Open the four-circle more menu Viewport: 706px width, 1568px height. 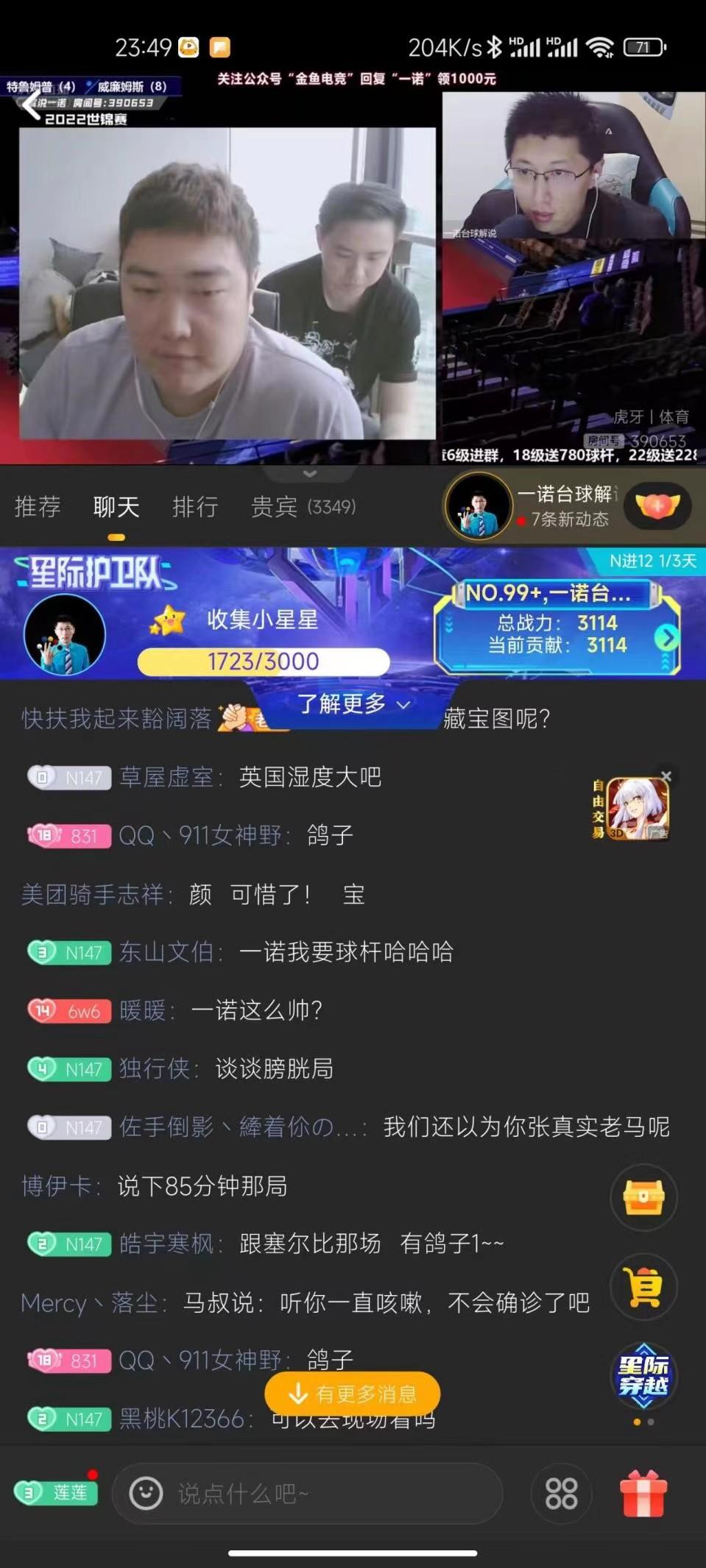(x=561, y=1494)
